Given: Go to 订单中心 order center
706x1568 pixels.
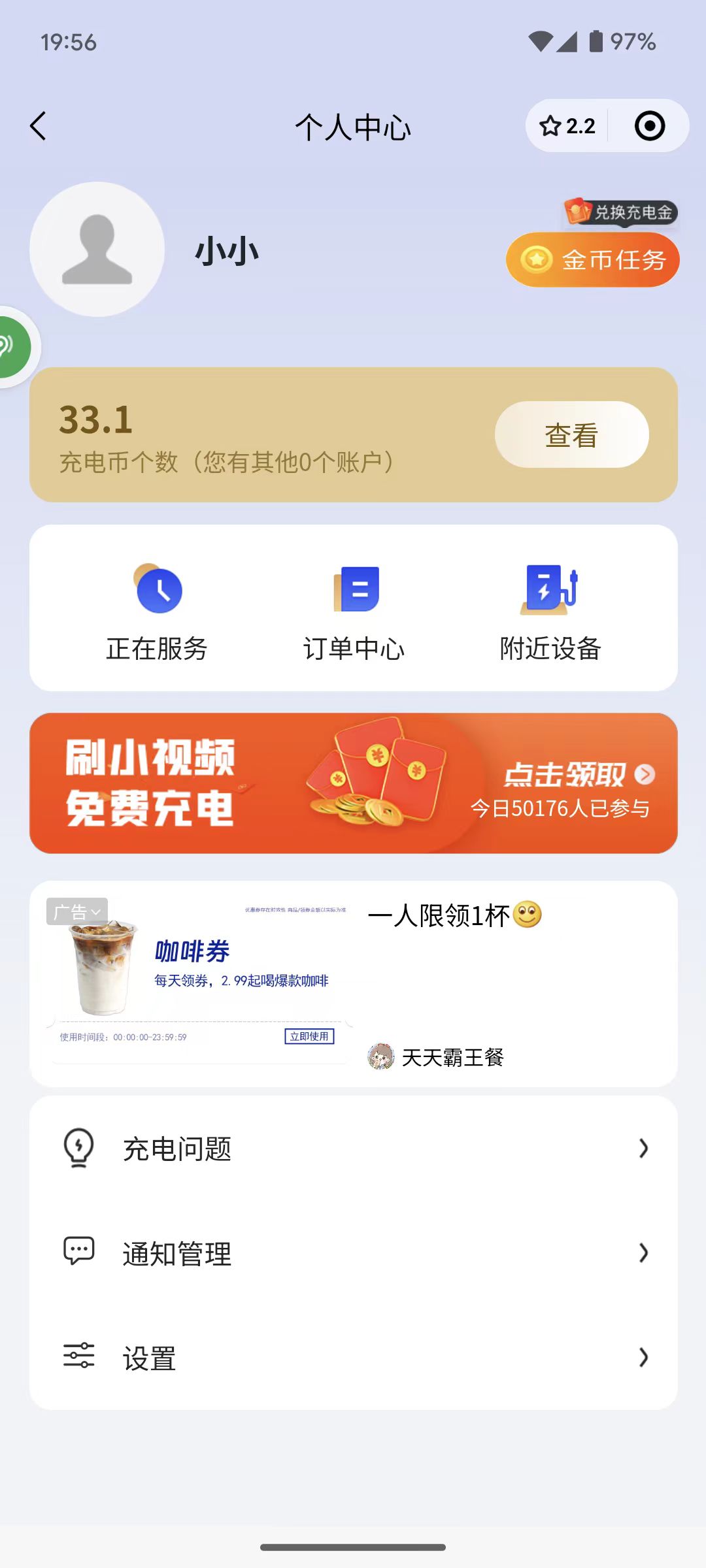Looking at the screenshot, I should 354,611.
